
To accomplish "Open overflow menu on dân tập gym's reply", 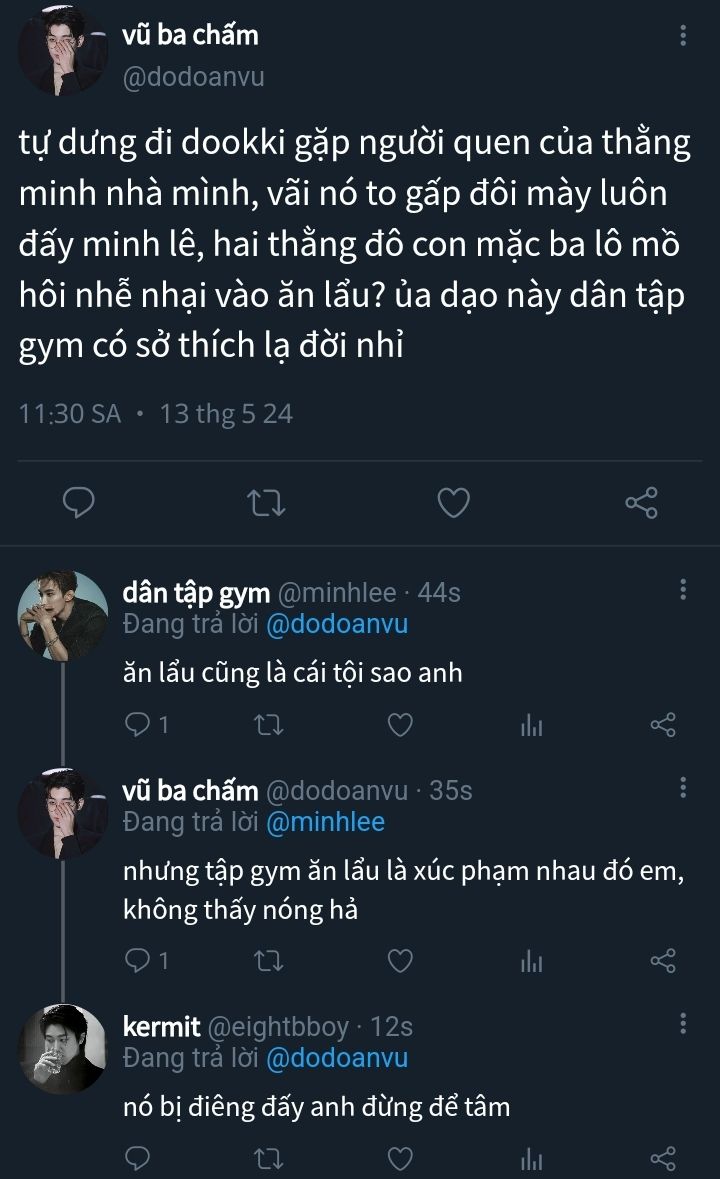I will tap(682, 590).
